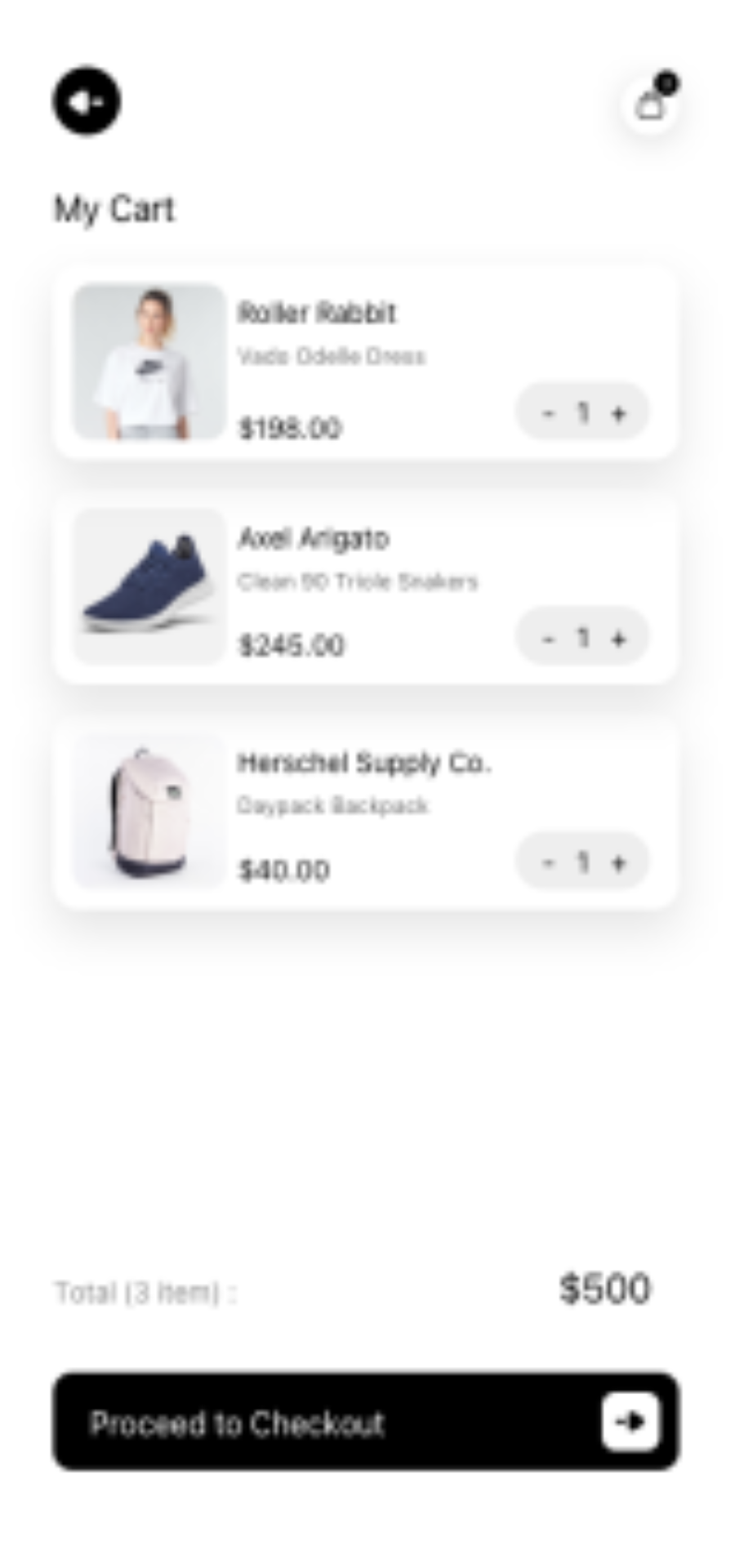This screenshot has width=735, height=1568.
Task: Decrease Axel Arigato quantity
Action: click(548, 639)
